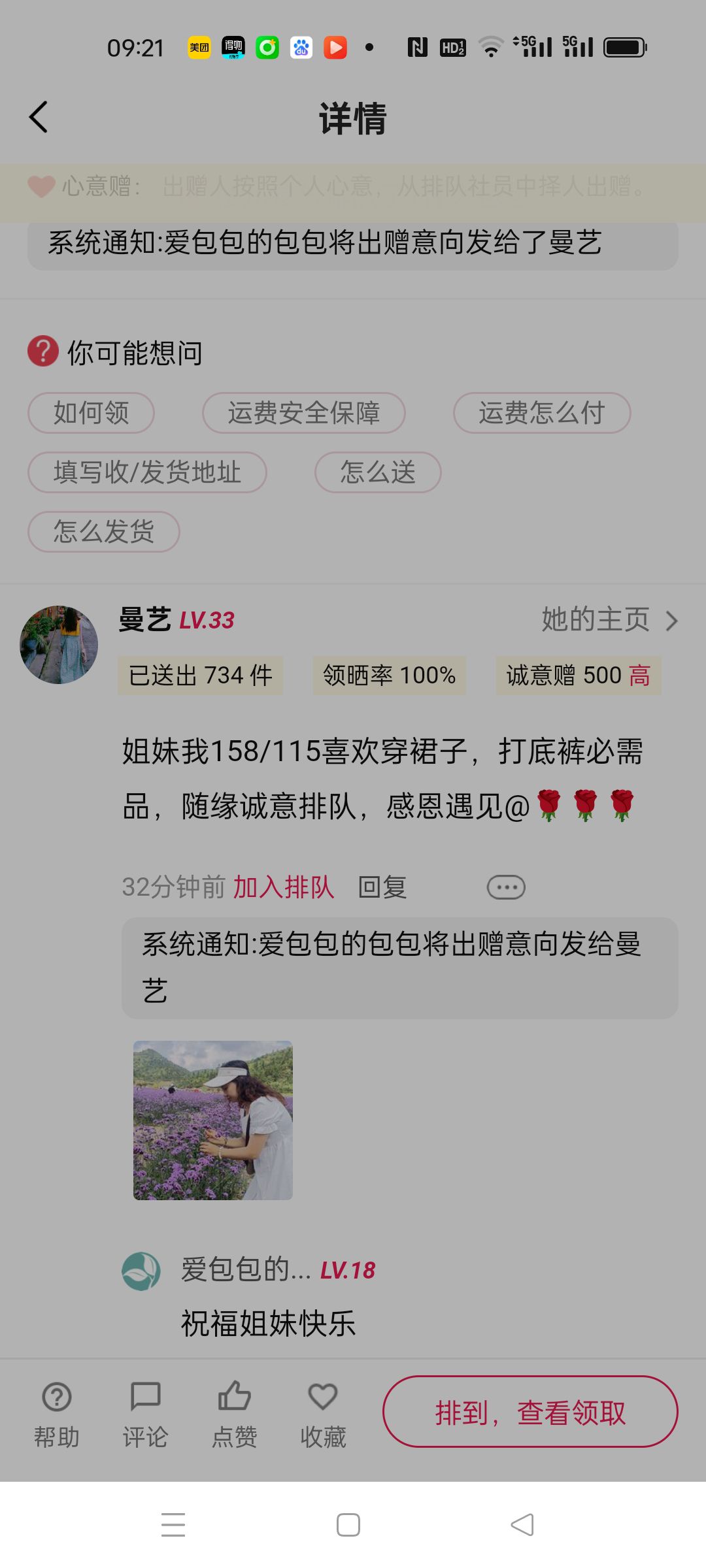The height and width of the screenshot is (1568, 706).
Task: Like this post with 点赞
Action: tap(234, 1411)
